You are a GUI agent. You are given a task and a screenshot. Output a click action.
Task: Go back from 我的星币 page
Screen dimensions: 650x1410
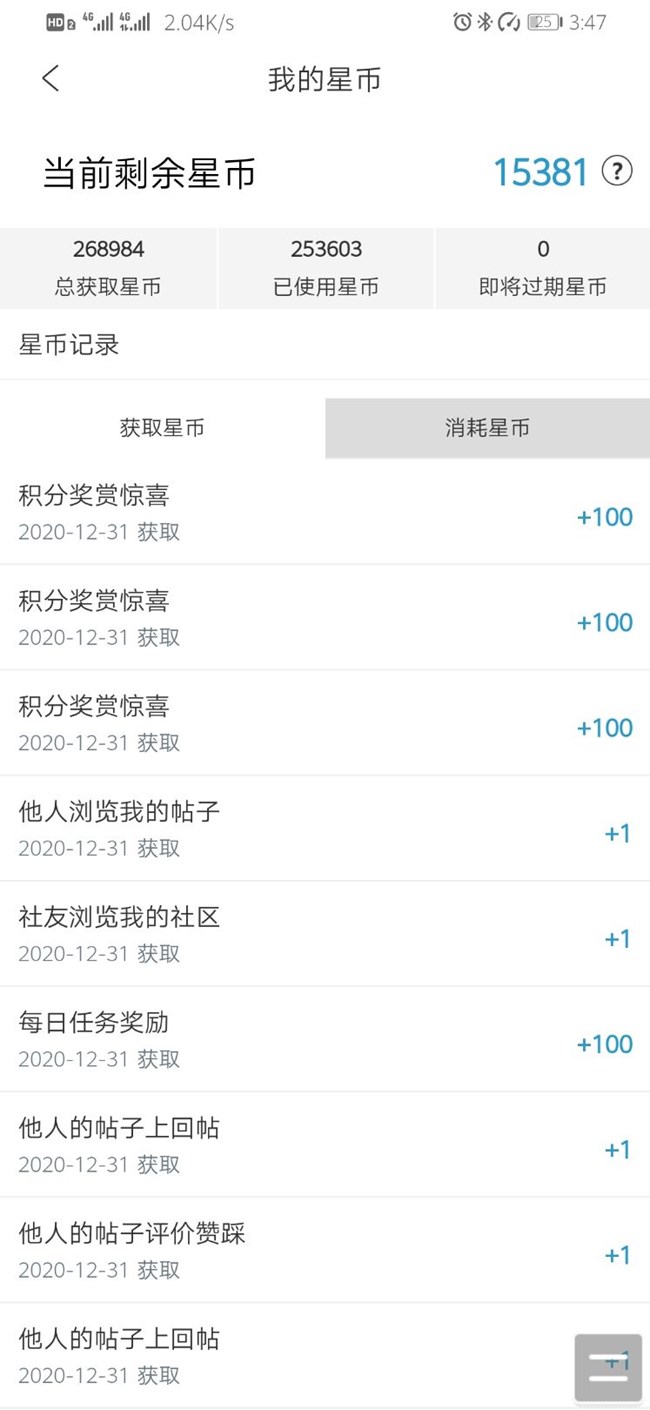click(x=51, y=79)
